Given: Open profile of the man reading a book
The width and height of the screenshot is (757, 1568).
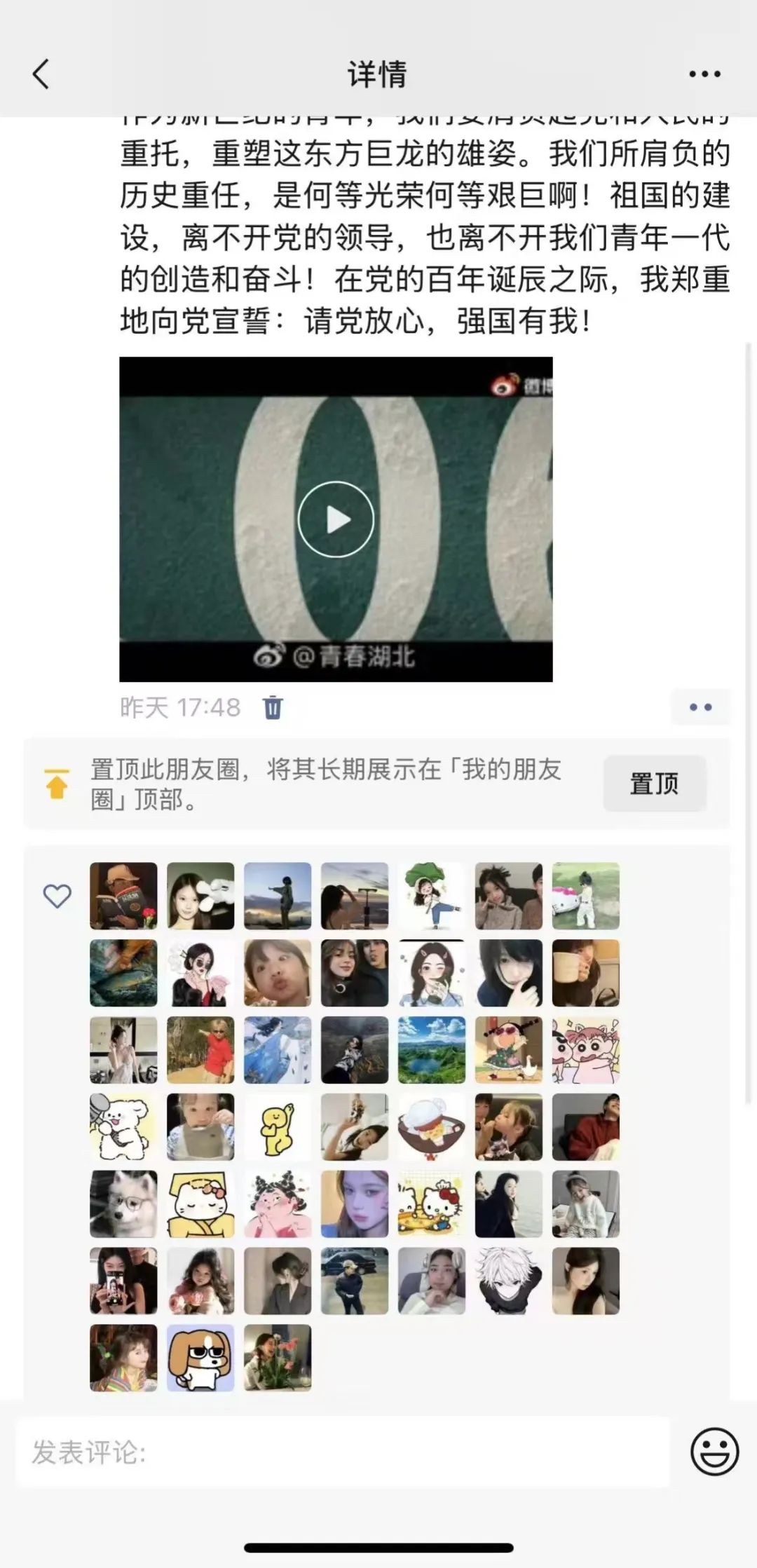Looking at the screenshot, I should click(123, 897).
